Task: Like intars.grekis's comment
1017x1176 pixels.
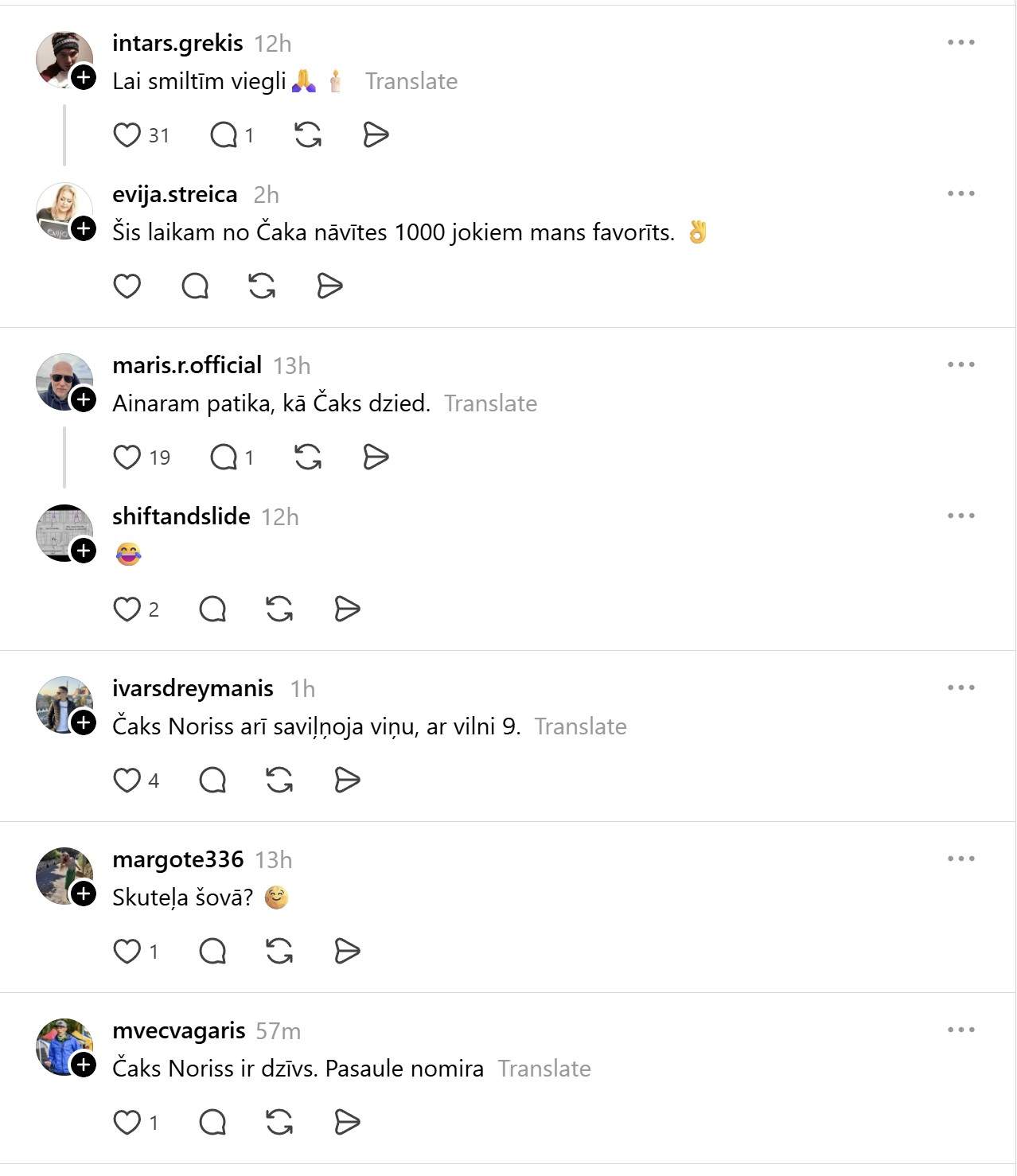Action: (127, 135)
